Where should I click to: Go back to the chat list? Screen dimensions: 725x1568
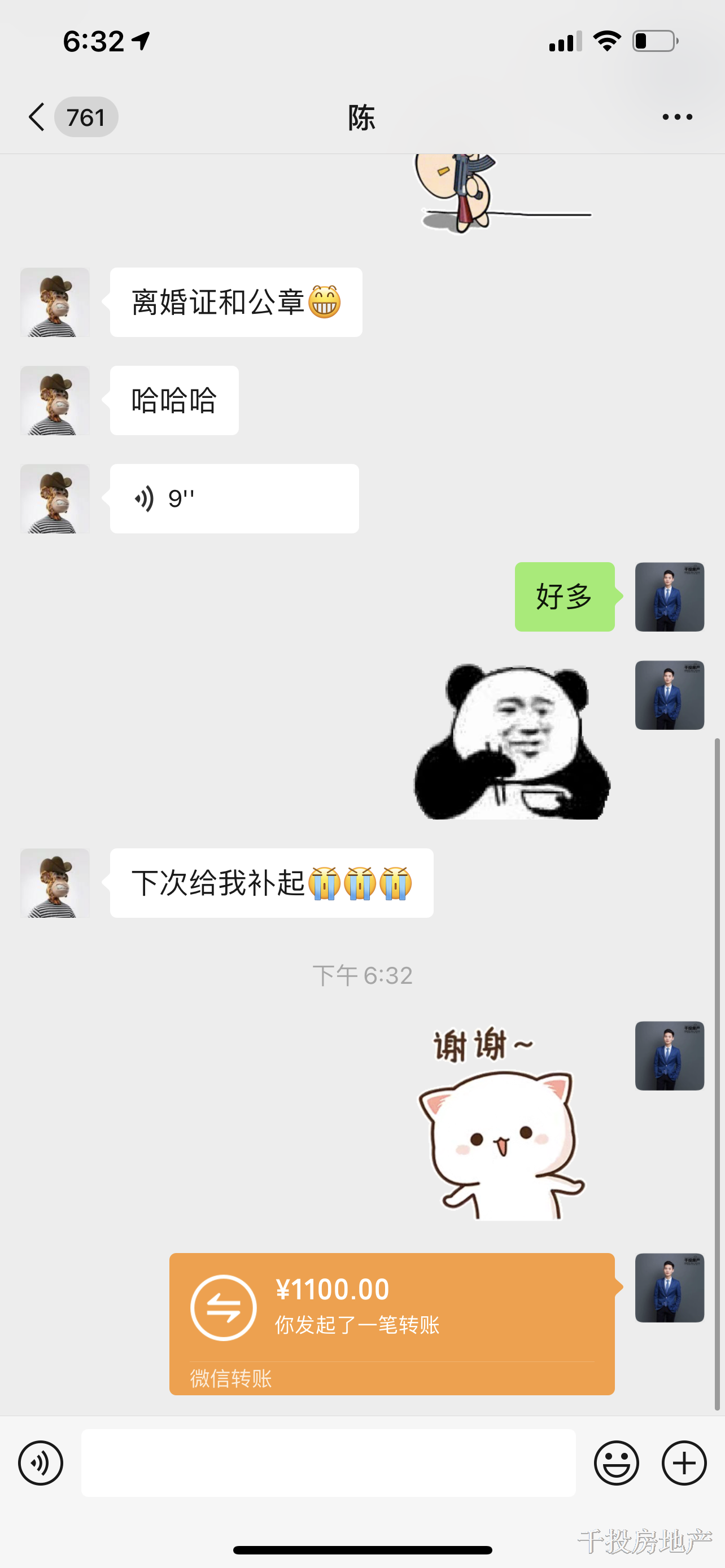[38, 117]
